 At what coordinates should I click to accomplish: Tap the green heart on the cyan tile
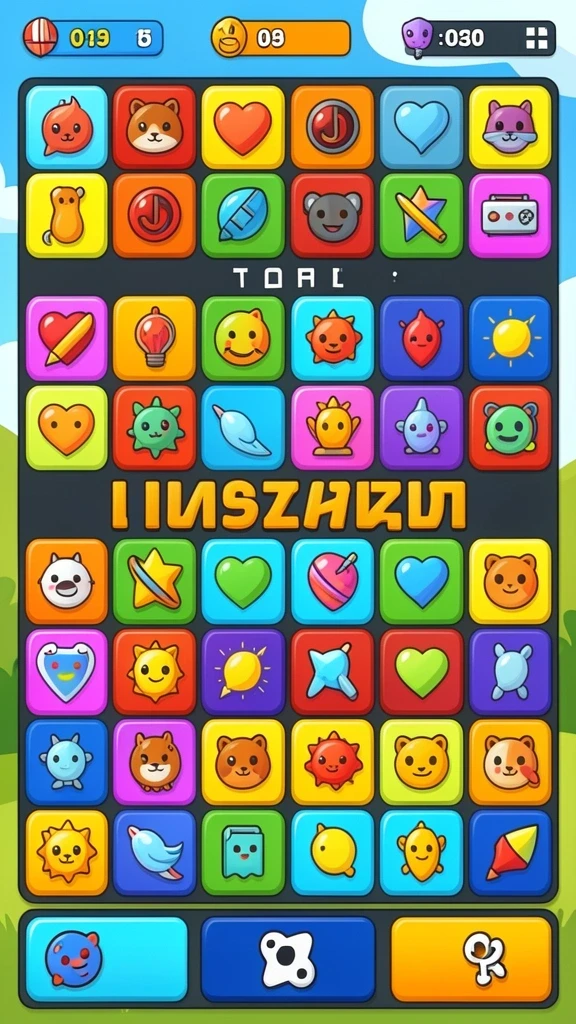tap(243, 581)
